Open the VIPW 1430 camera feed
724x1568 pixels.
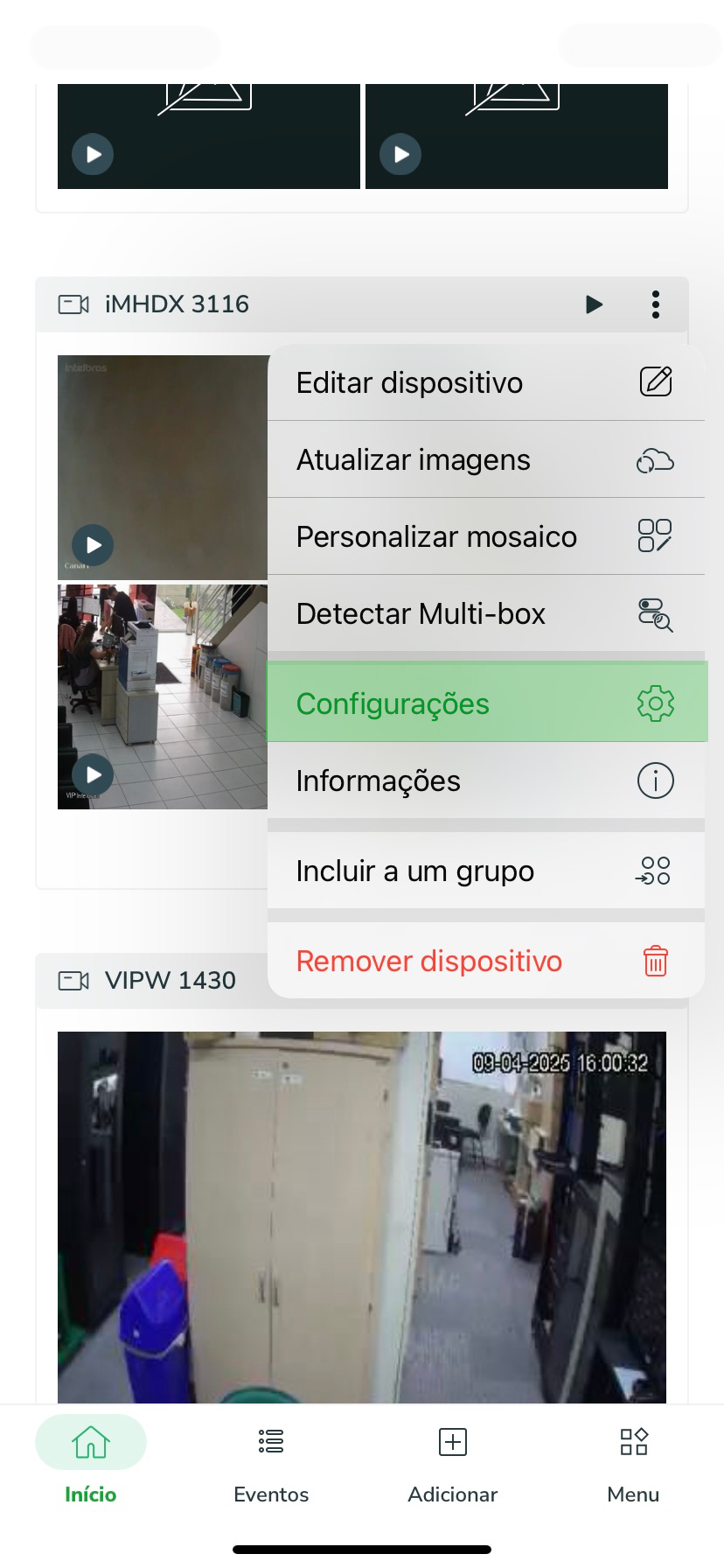click(x=362, y=1217)
